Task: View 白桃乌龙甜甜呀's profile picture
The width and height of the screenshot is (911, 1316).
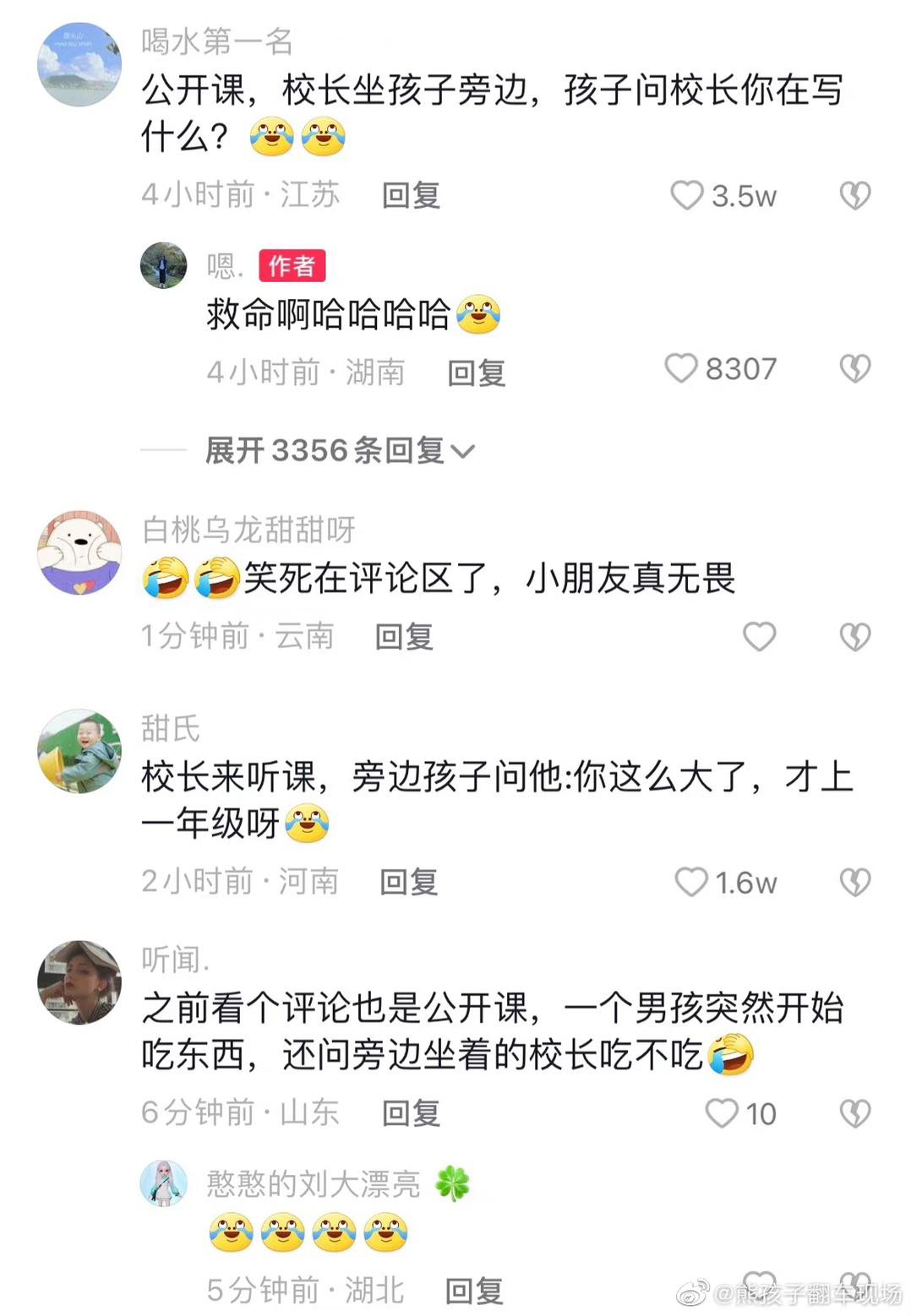Action: pyautogui.click(x=80, y=552)
